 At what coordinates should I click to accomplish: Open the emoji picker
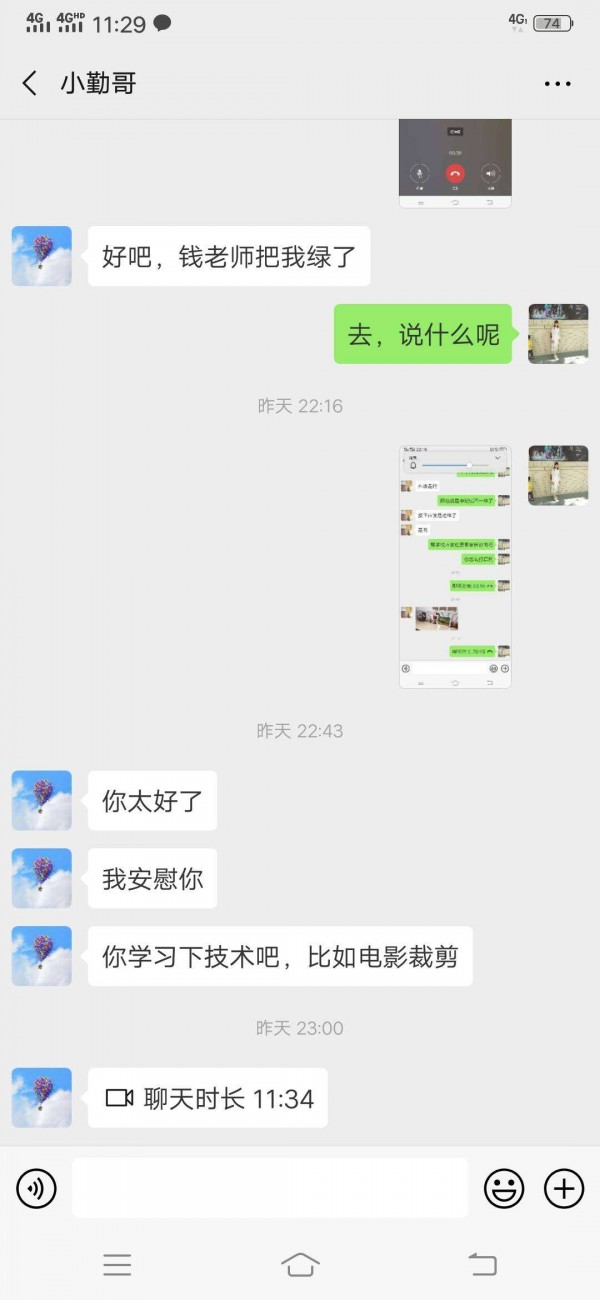(504, 1189)
